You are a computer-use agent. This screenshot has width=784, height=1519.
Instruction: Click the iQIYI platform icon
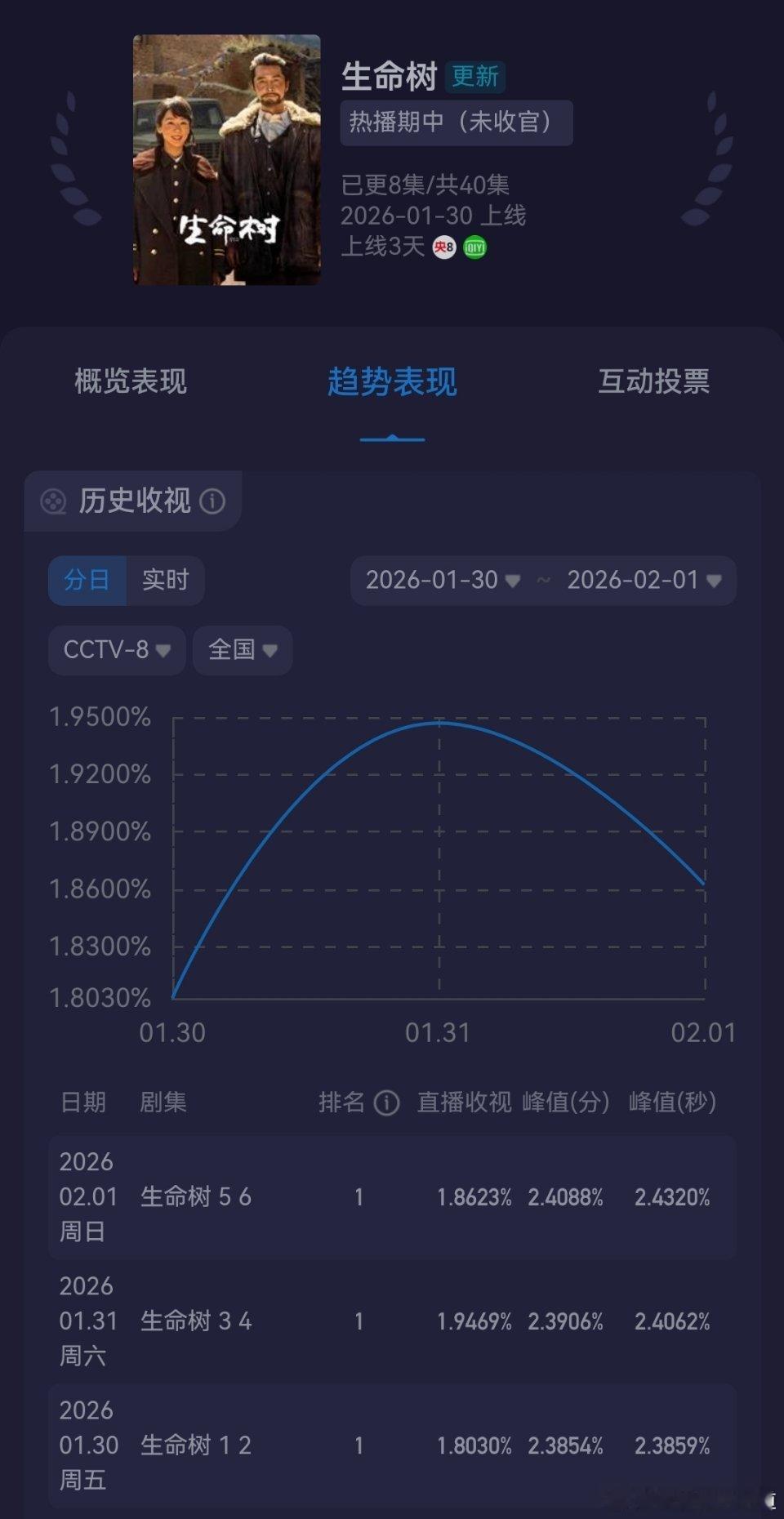point(474,247)
